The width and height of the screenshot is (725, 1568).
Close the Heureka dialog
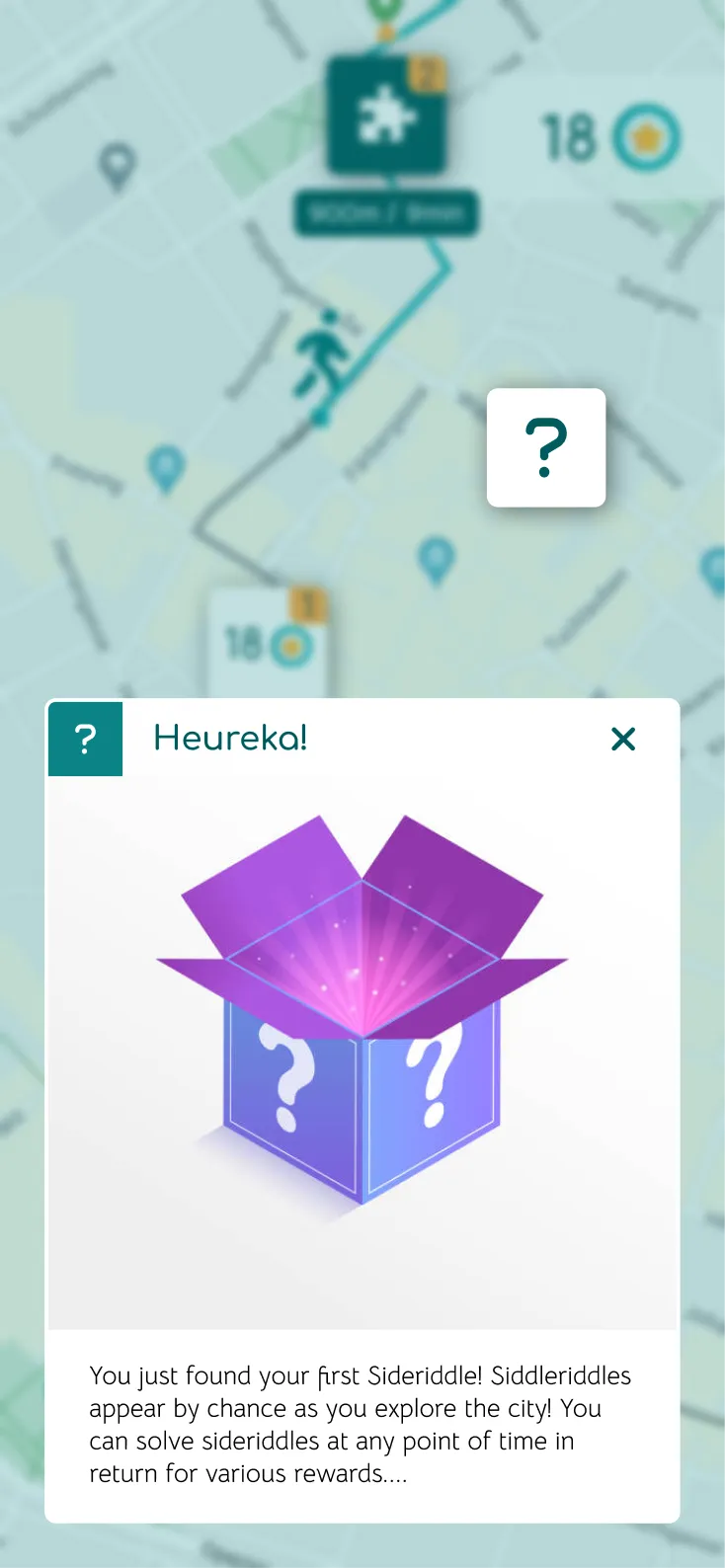[623, 739]
